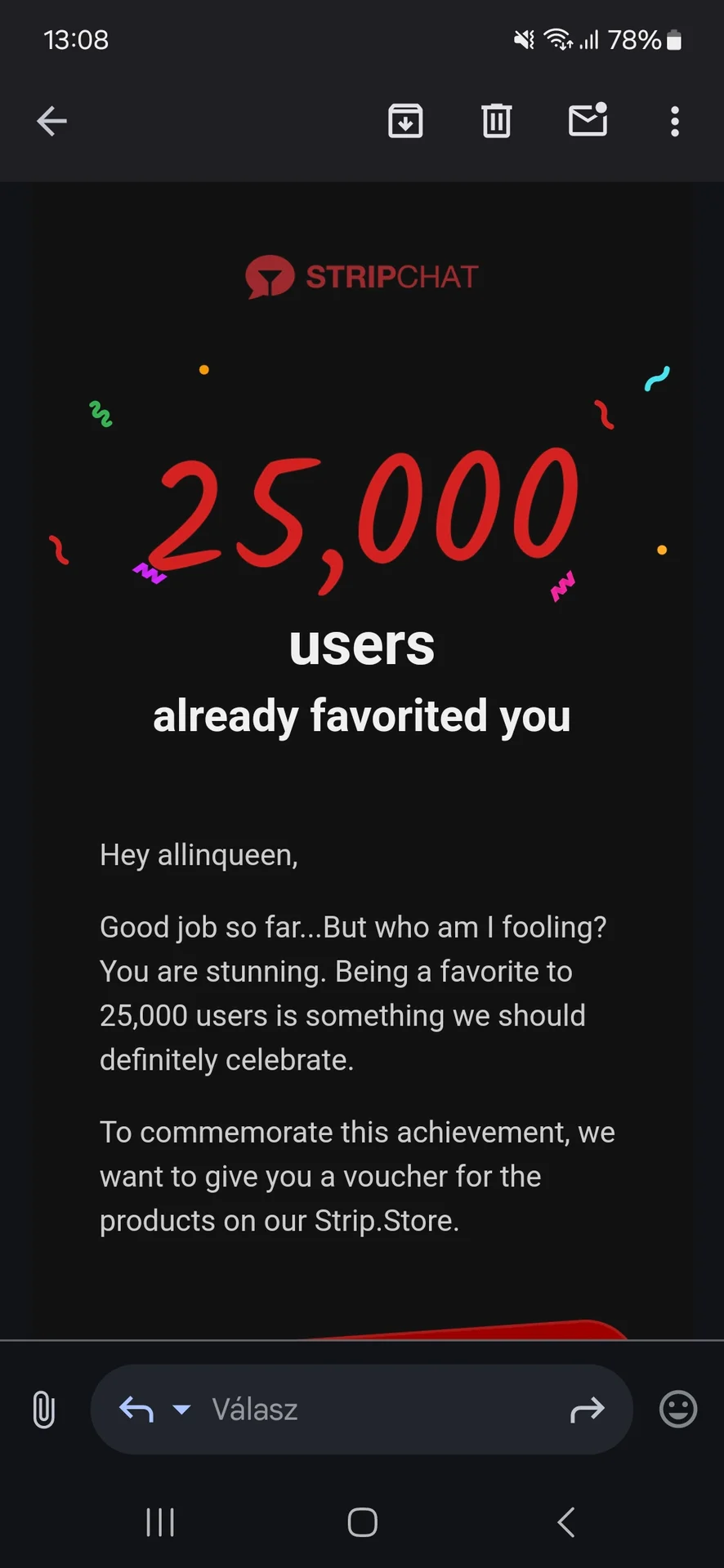Viewport: 724px width, 1568px height.
Task: Open the emoji reaction picker
Action: click(677, 1410)
